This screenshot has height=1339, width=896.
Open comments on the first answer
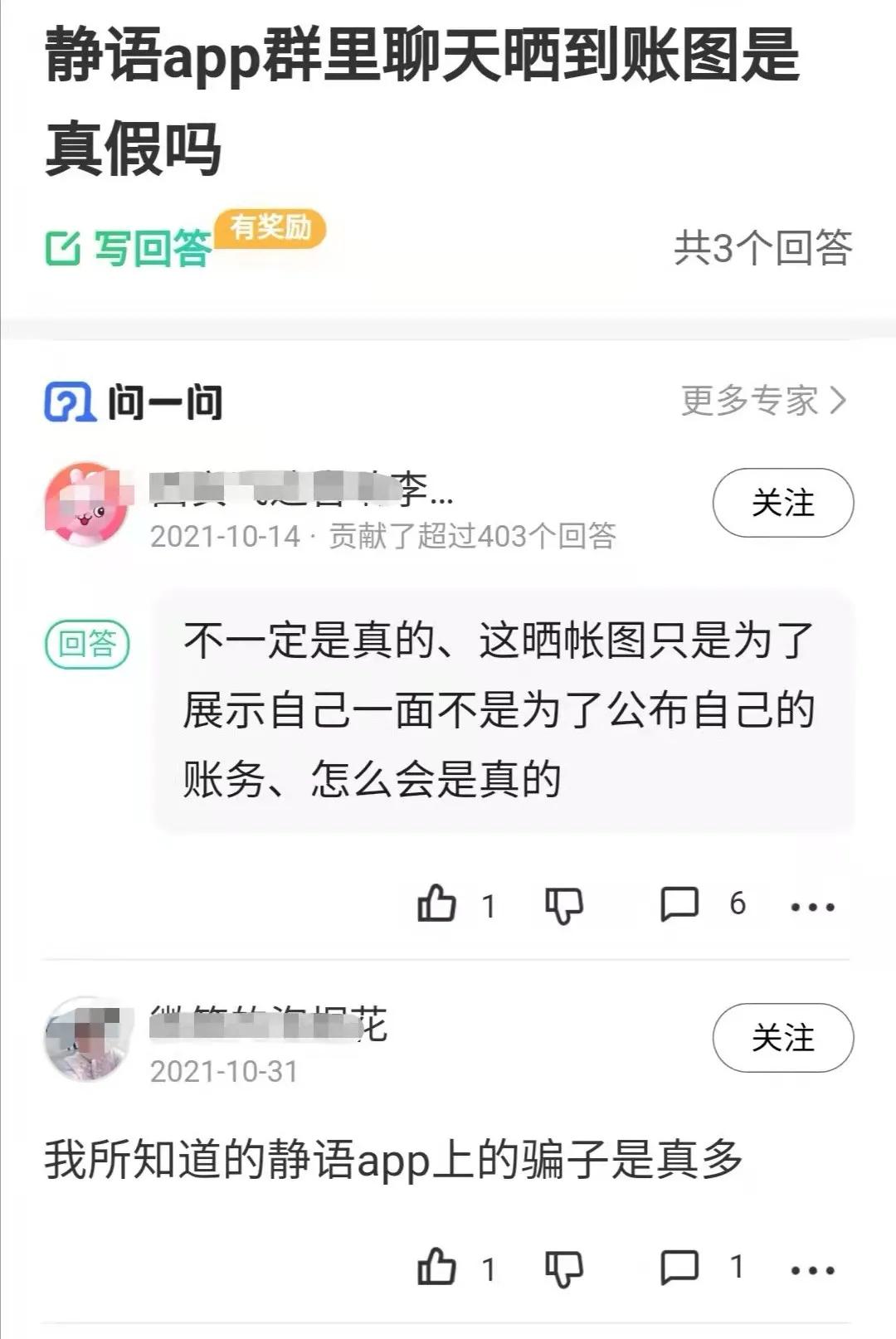[x=680, y=906]
